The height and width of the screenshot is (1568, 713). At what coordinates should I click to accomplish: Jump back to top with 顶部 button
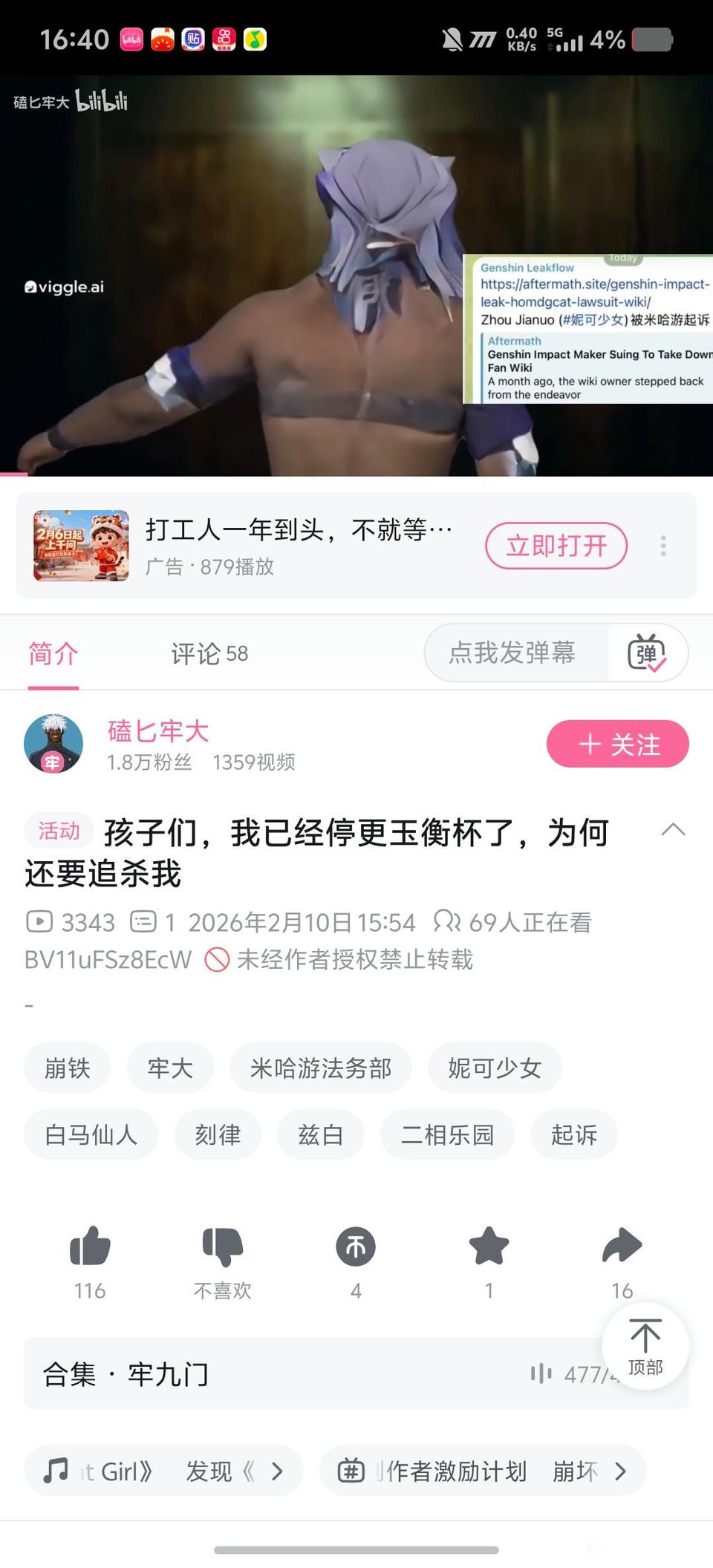645,1345
